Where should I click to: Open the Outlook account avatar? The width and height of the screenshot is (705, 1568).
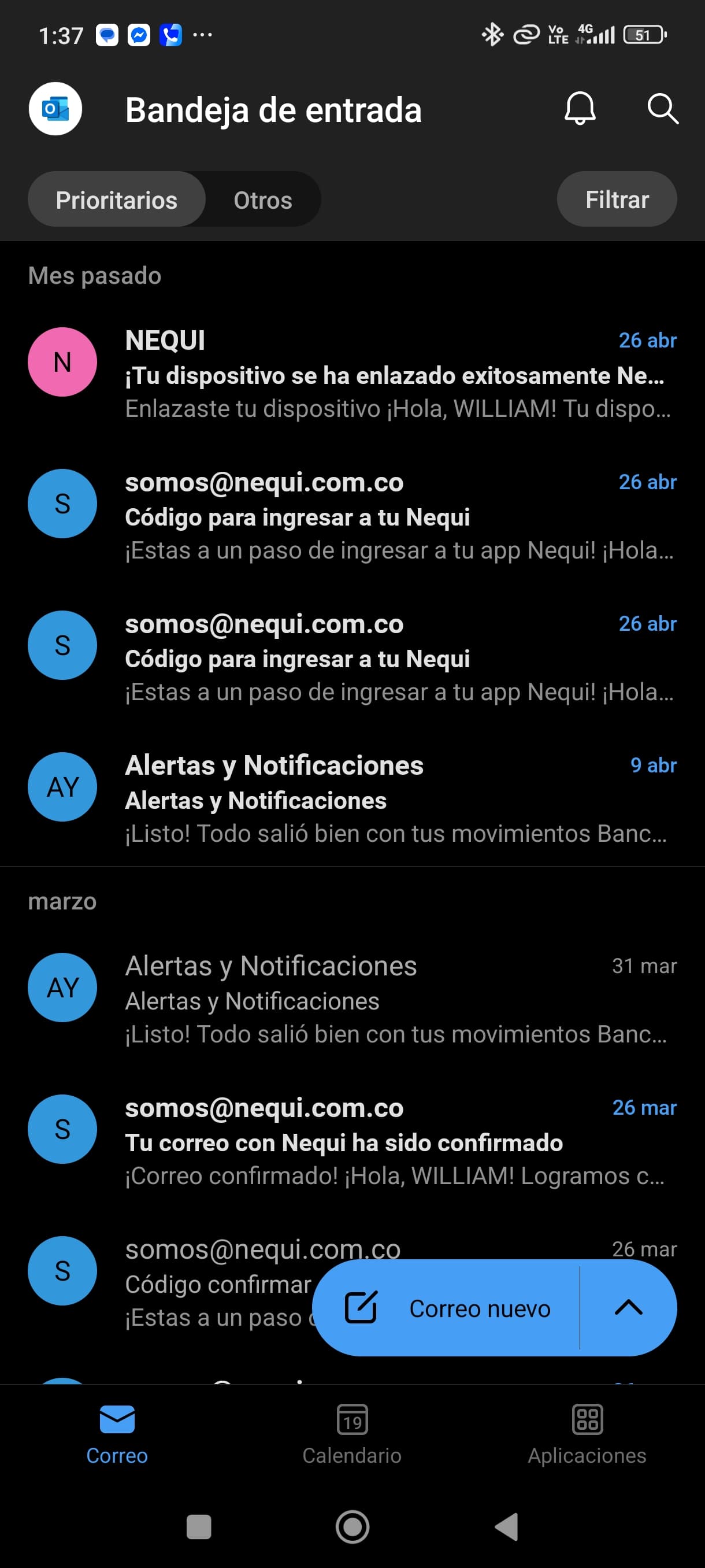(x=55, y=109)
